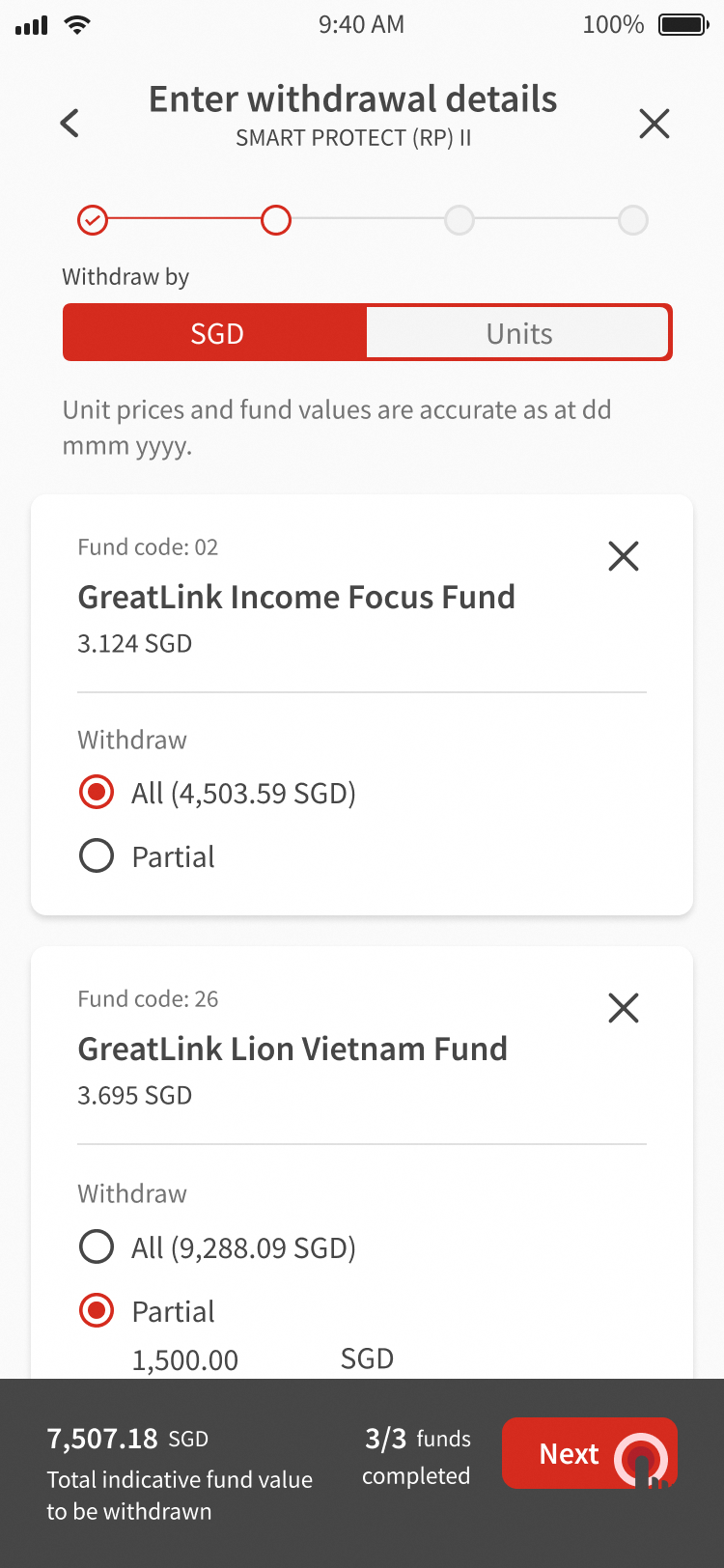The height and width of the screenshot is (1568, 724).
Task: Click the cellular signal bars icon
Action: [x=31, y=24]
